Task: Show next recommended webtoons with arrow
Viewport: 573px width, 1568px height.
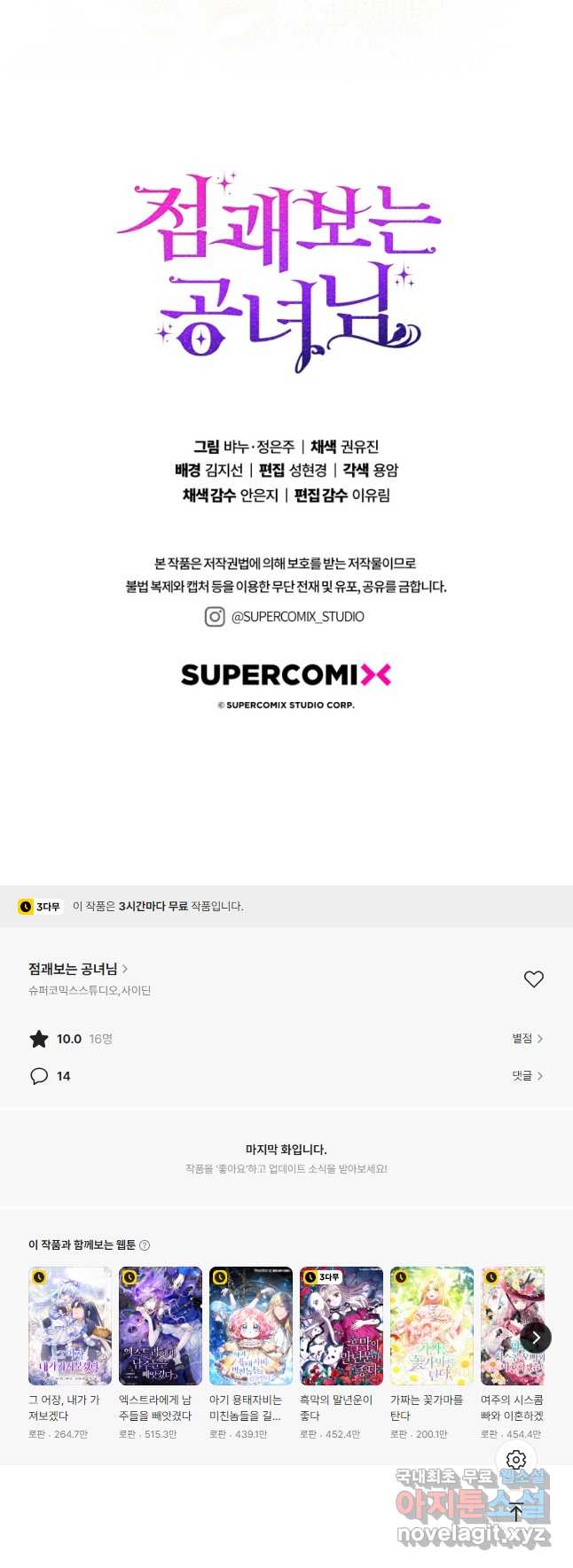Action: 536,1338
